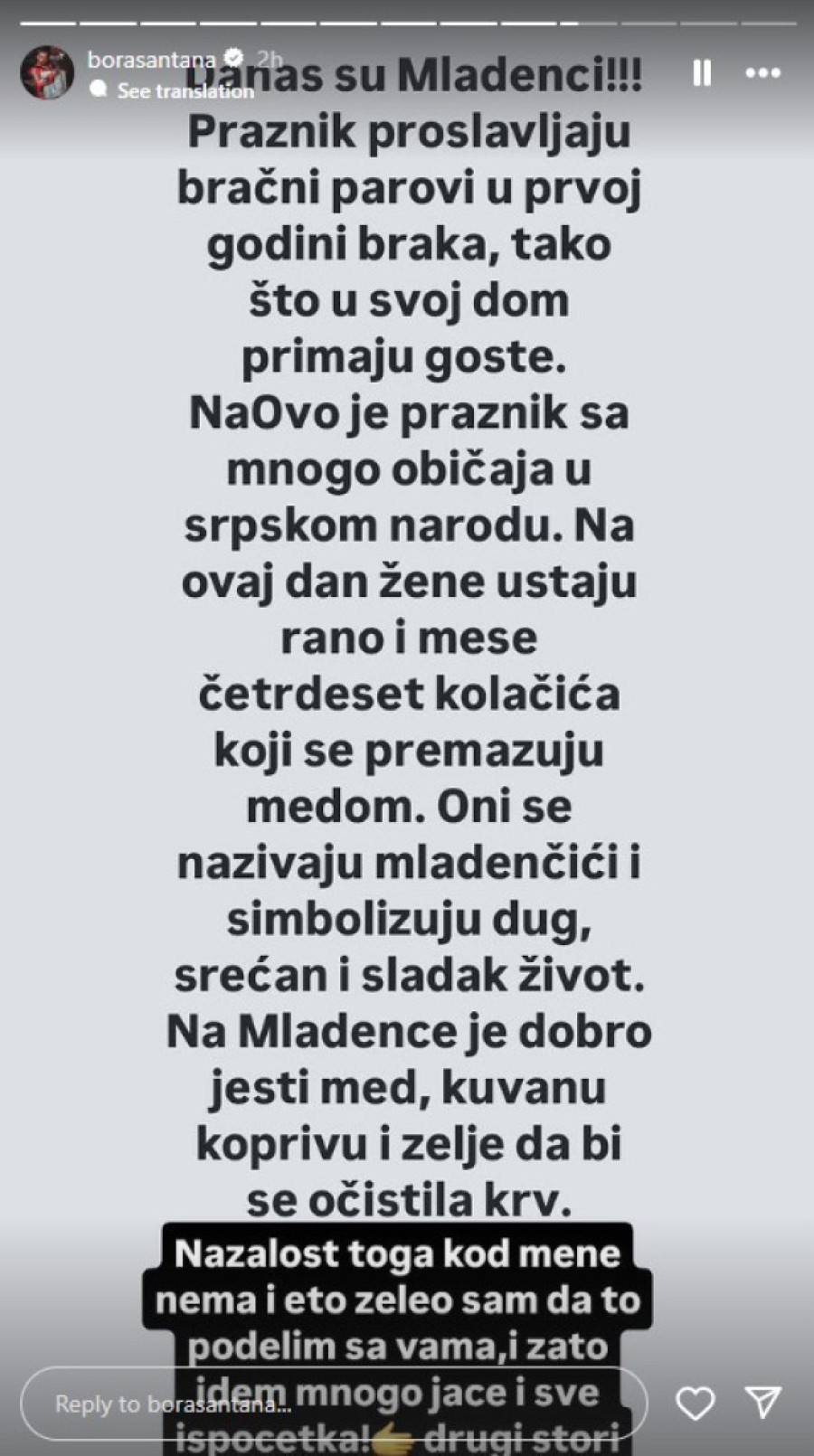The width and height of the screenshot is (814, 1456).
Task: Tap See translation
Action: (185, 90)
